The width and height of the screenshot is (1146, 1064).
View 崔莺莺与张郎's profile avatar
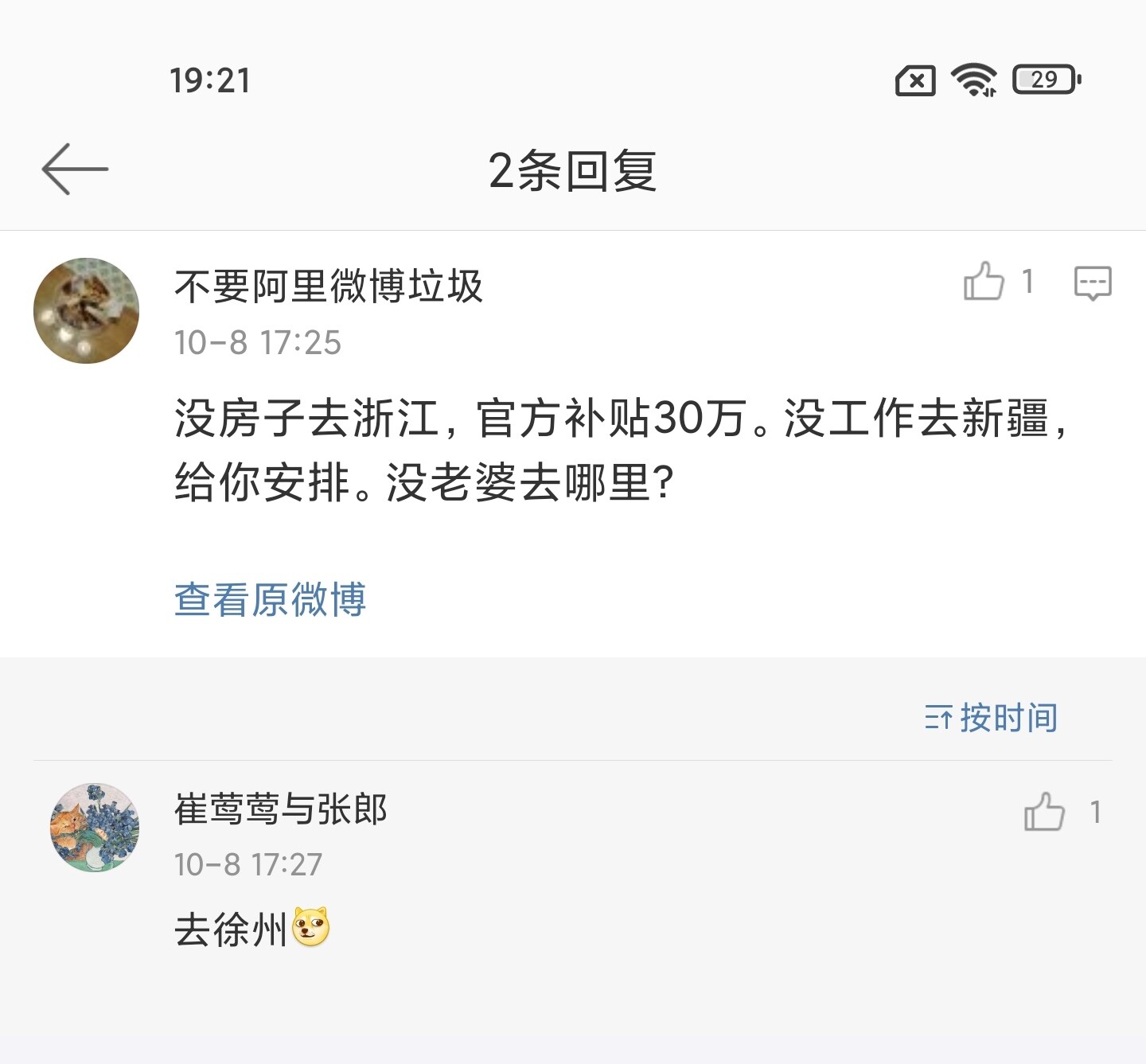[x=95, y=828]
